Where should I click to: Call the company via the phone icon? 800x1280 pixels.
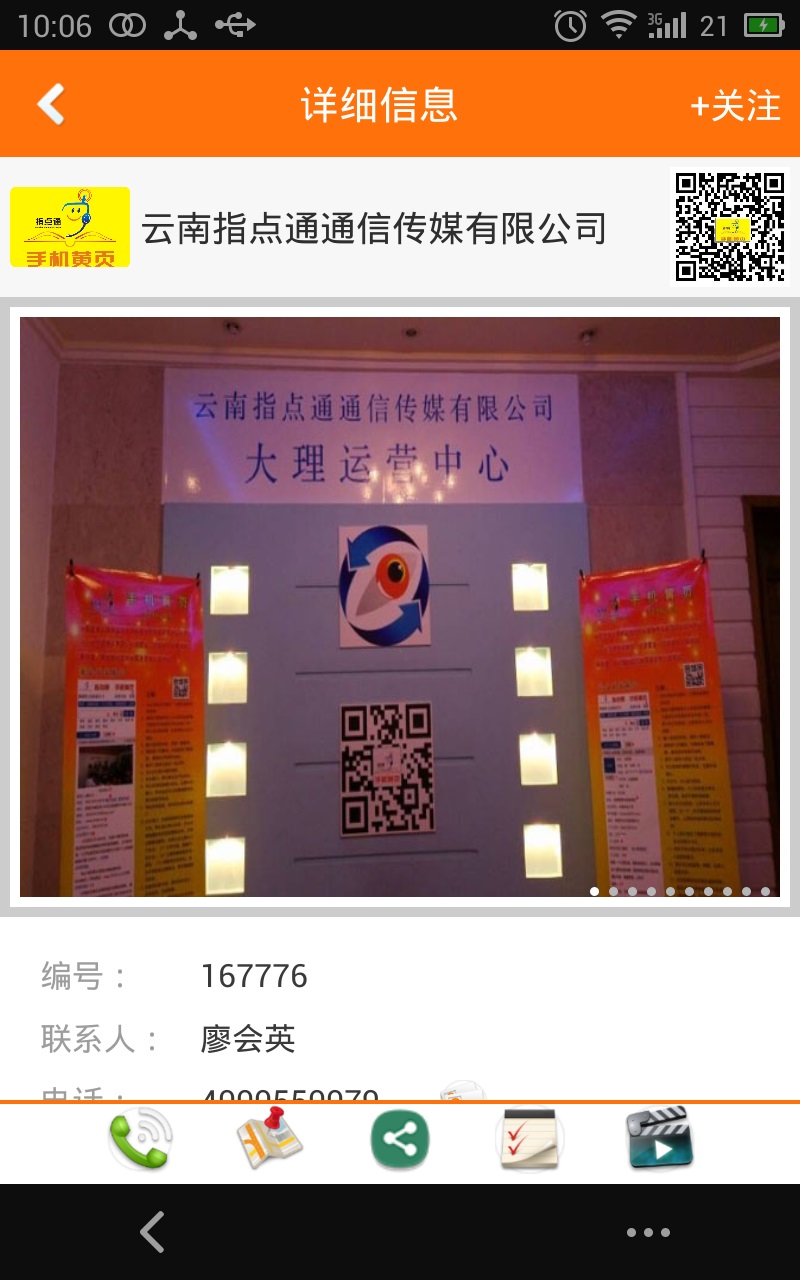click(x=141, y=1139)
